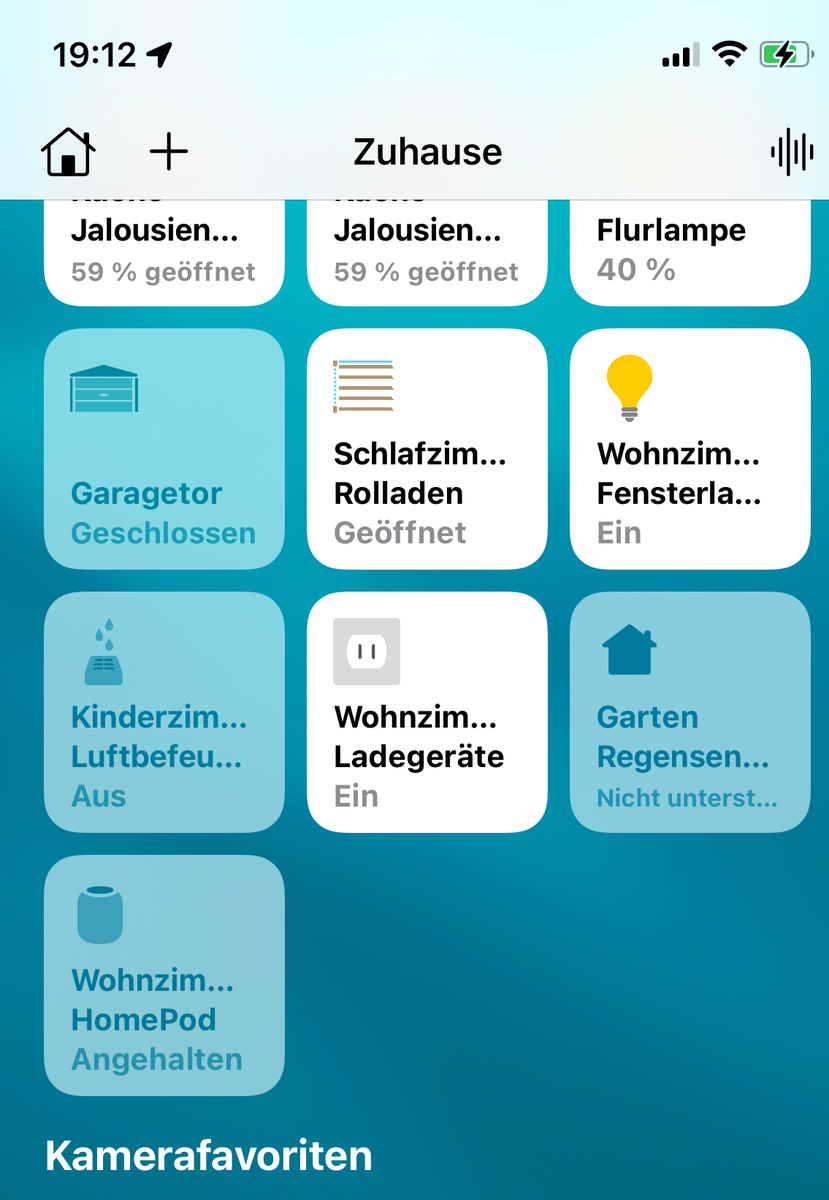Select the Garten Regensensor tile

(x=689, y=711)
